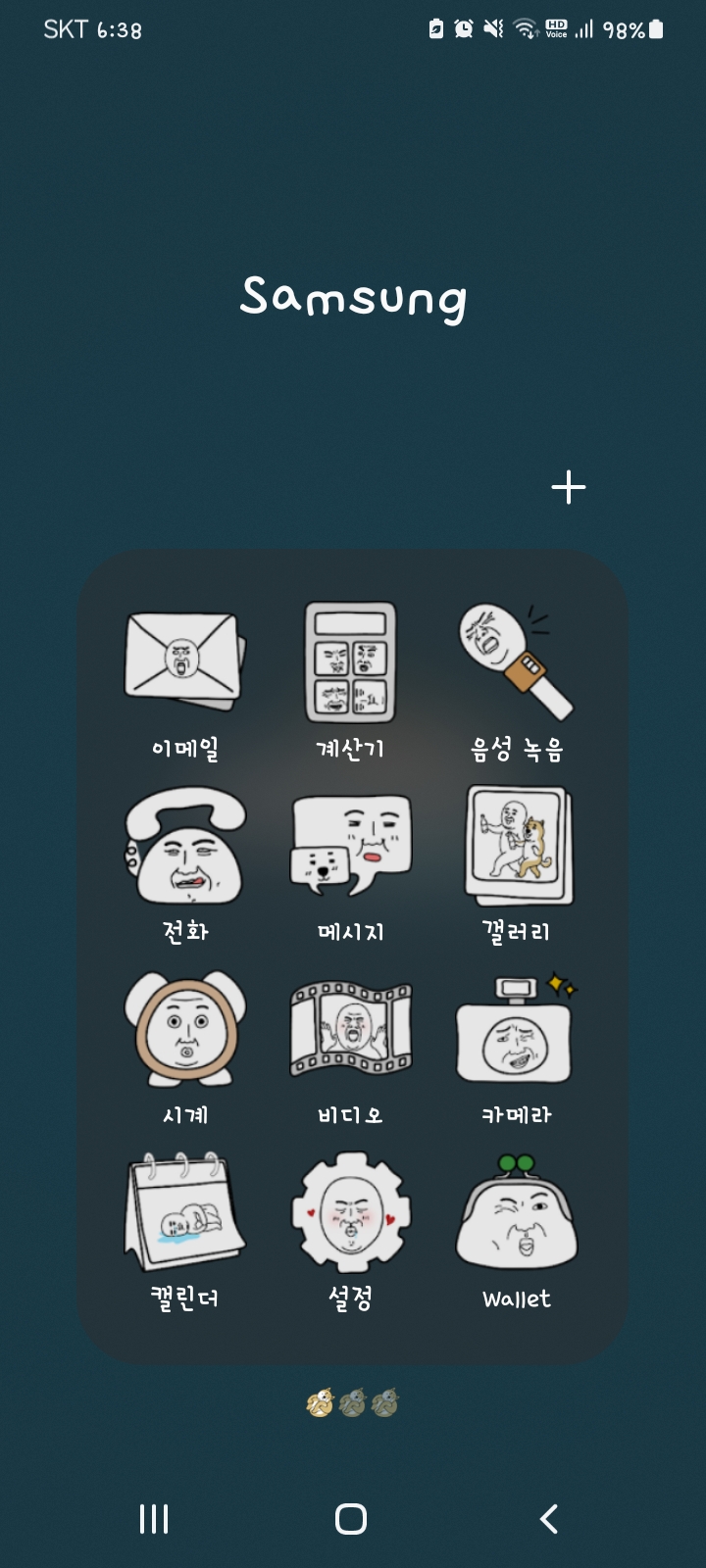Show recent apps from the navigation bar

coord(154,1519)
